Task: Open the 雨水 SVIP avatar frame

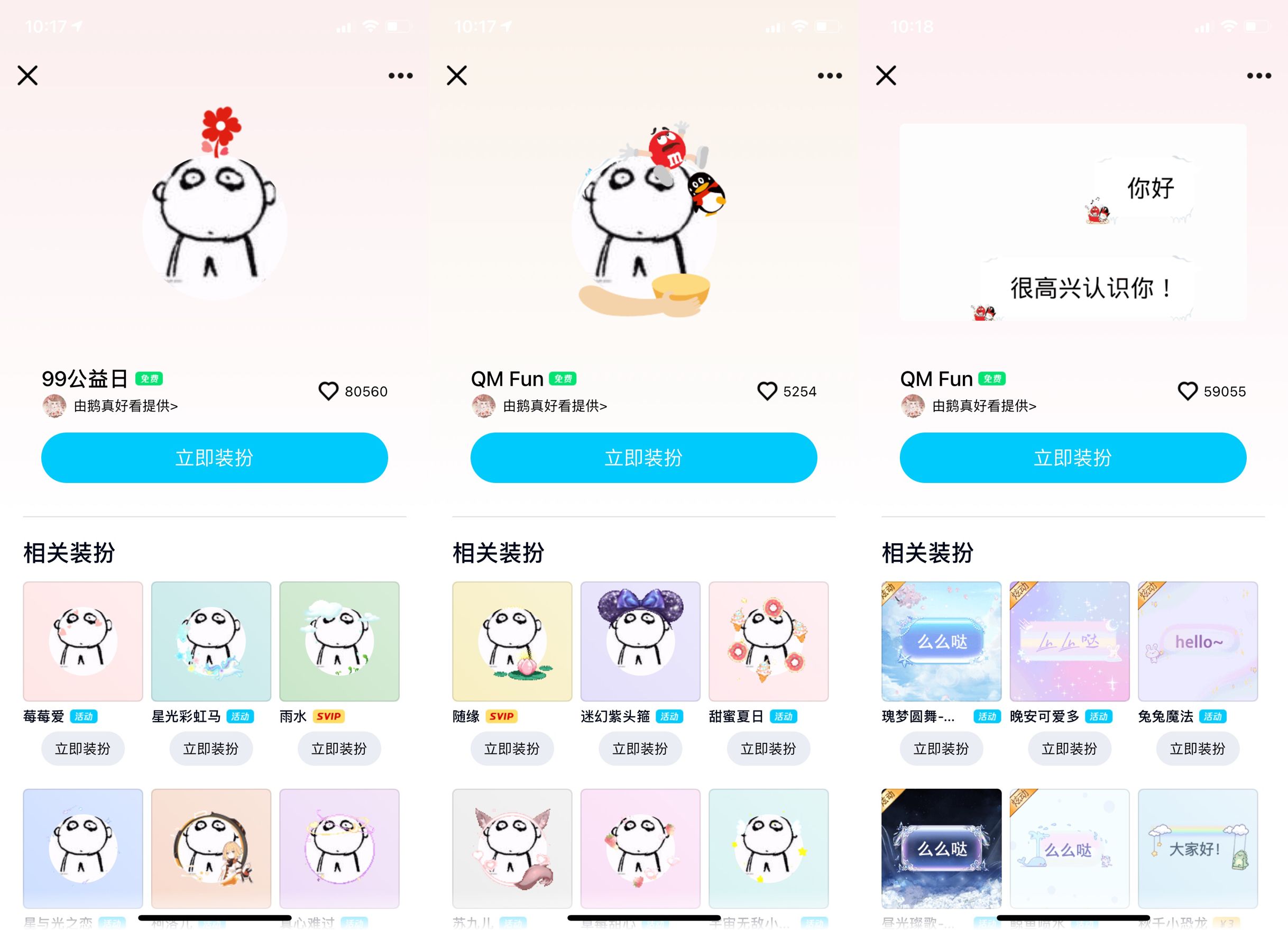Action: (339, 641)
